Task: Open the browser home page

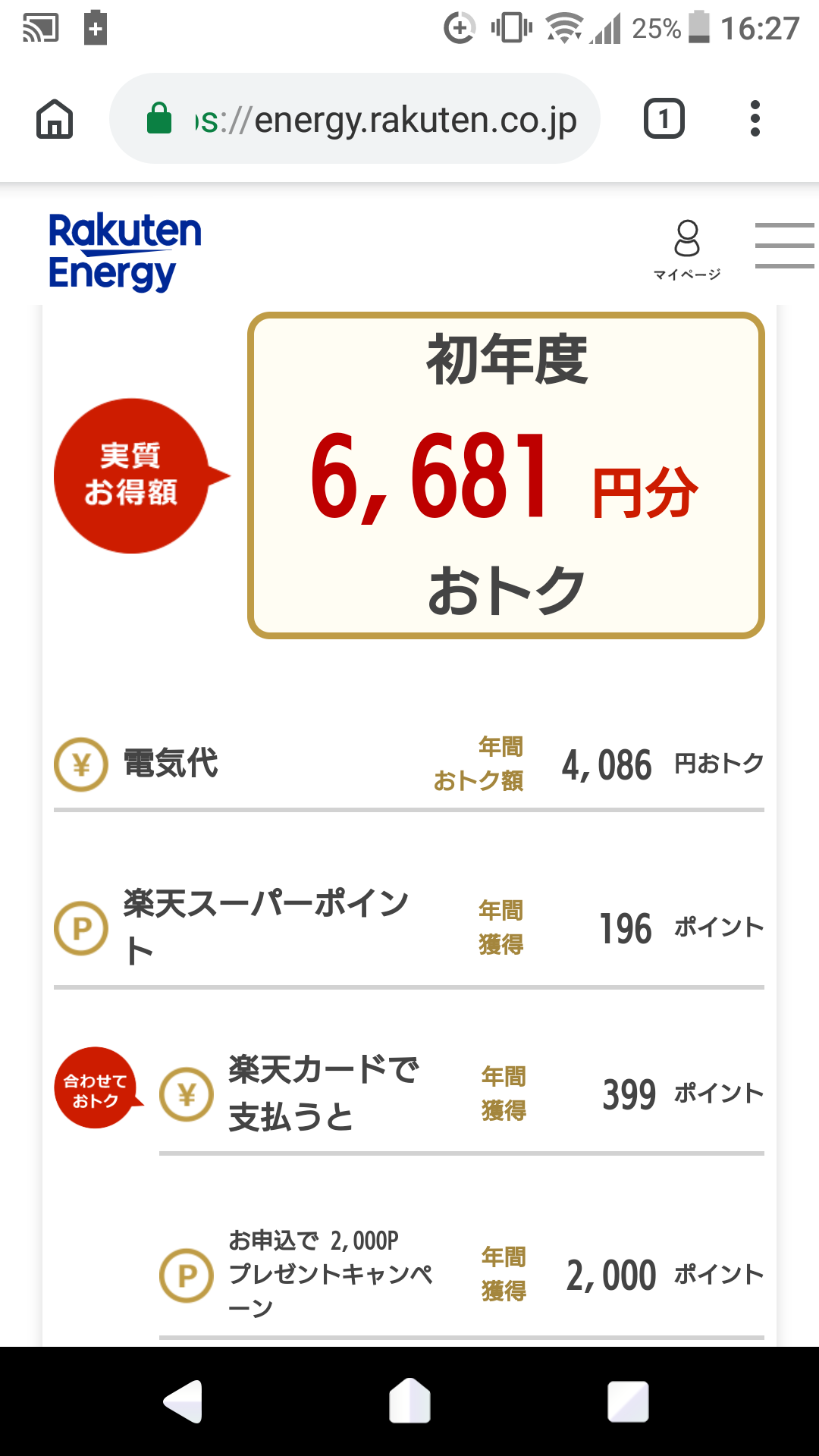Action: [55, 119]
